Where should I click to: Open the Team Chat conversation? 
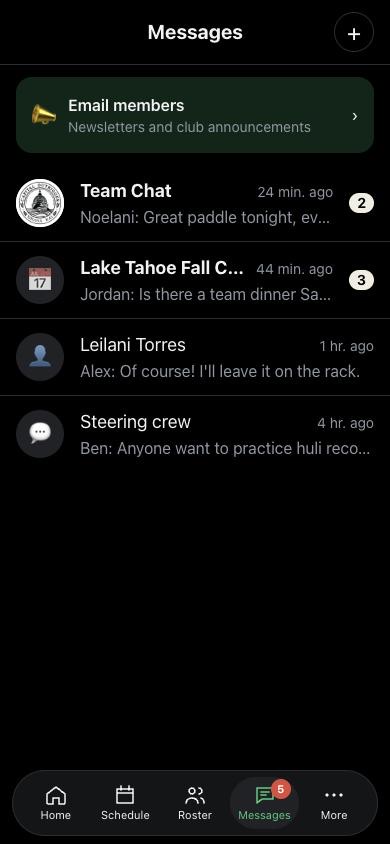pos(195,203)
